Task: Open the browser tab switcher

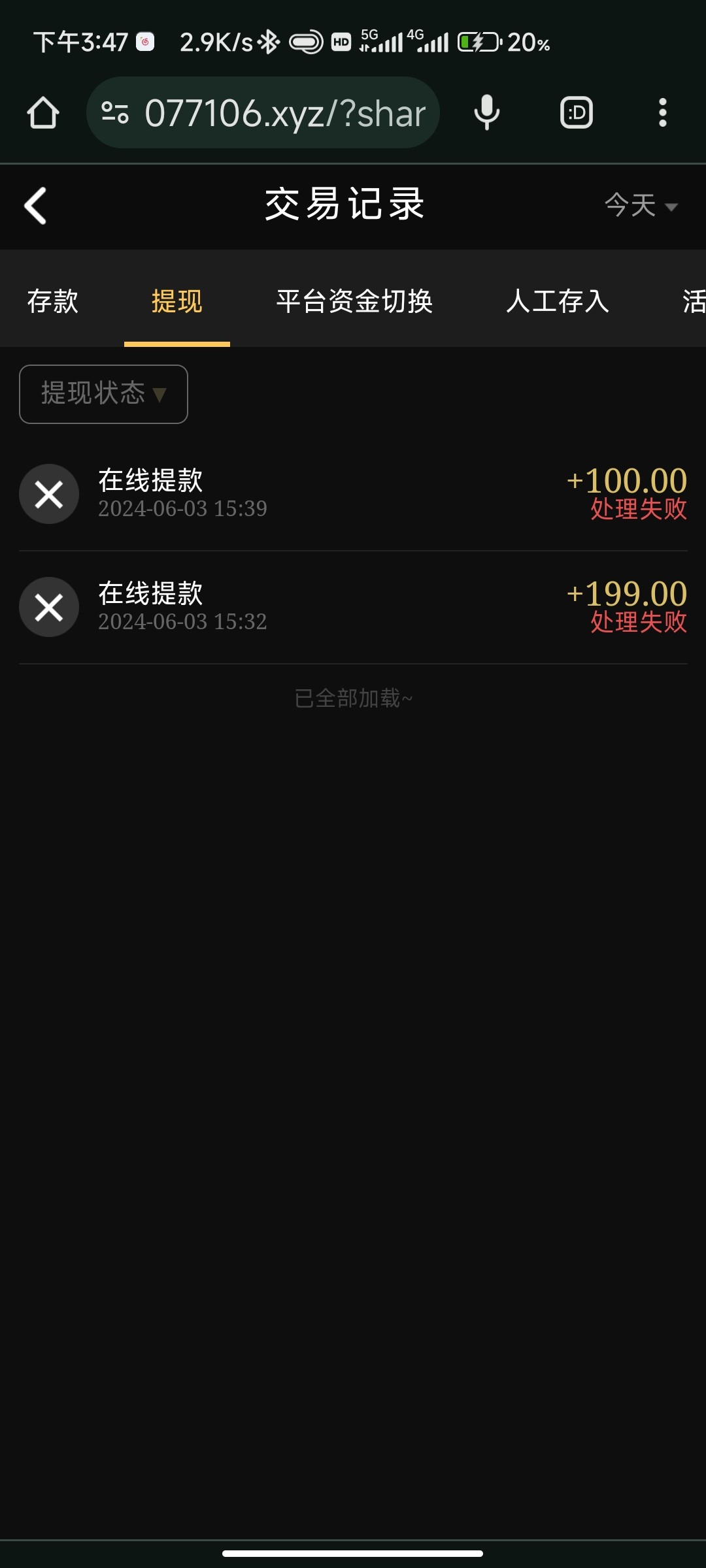Action: coord(577,112)
